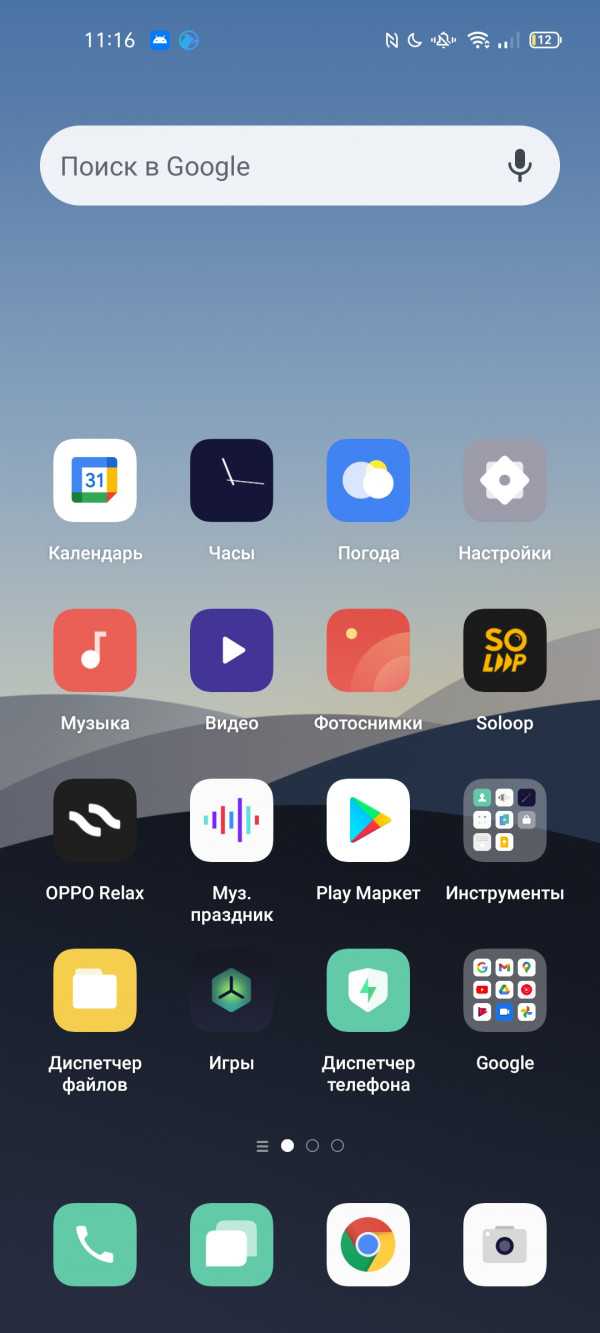Launch Муз. праздник app
The image size is (600, 1333).
(x=231, y=821)
